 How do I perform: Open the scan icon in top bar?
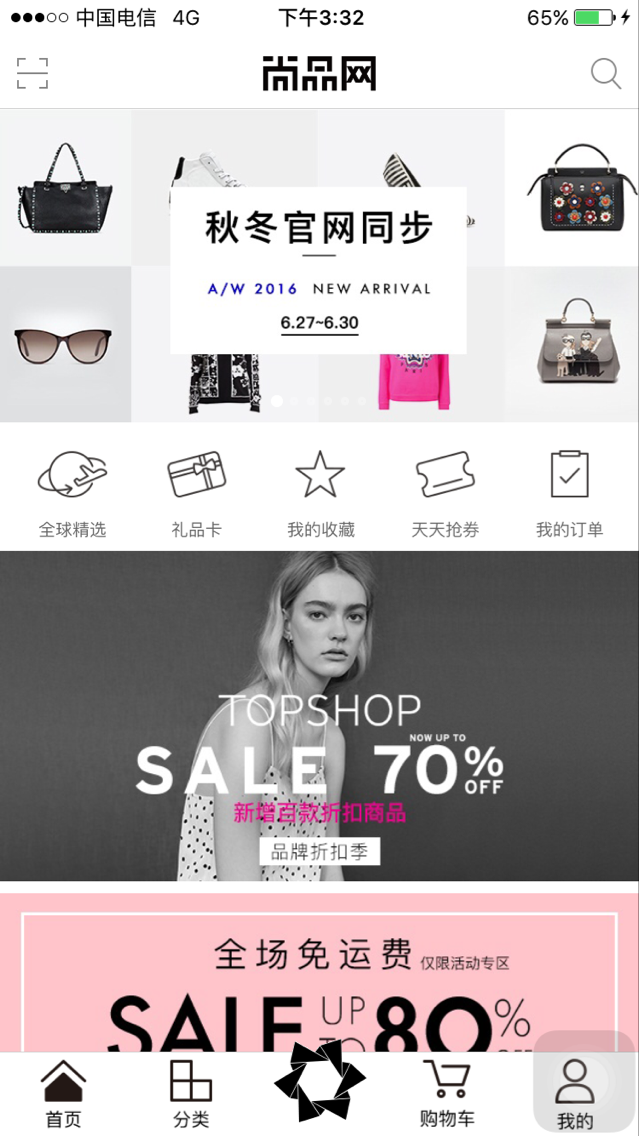point(32,73)
